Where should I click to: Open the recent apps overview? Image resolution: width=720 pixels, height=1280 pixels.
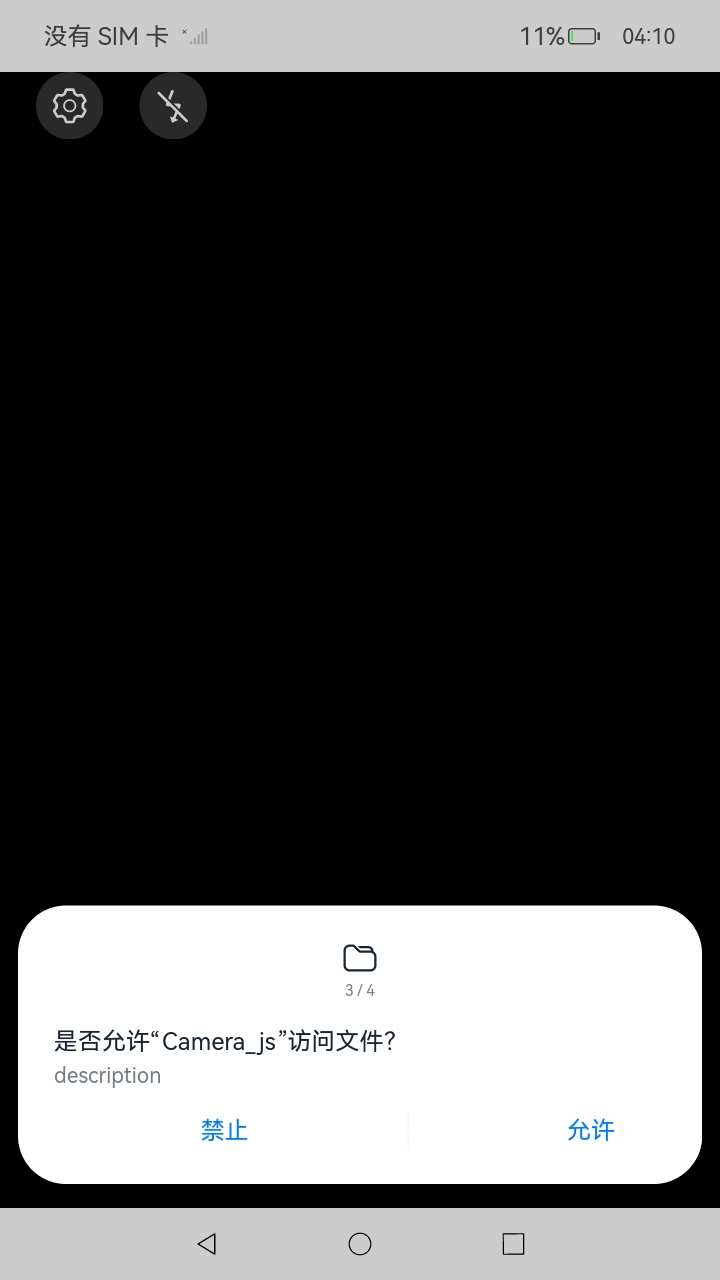click(513, 1243)
